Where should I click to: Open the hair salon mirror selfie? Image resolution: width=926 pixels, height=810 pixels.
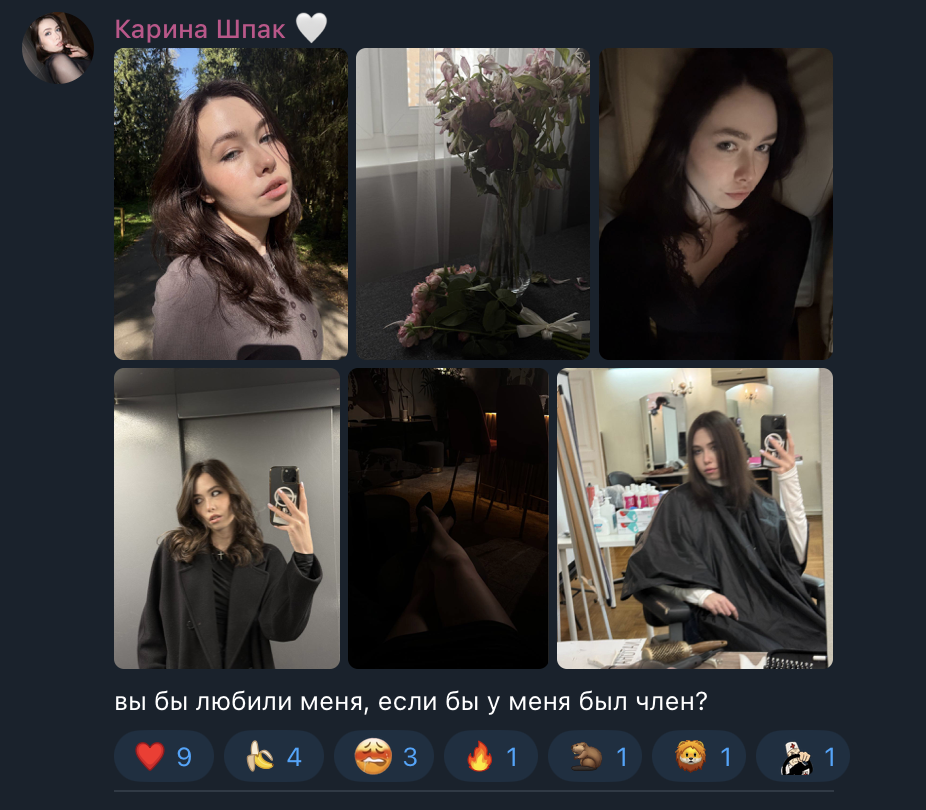click(x=695, y=518)
